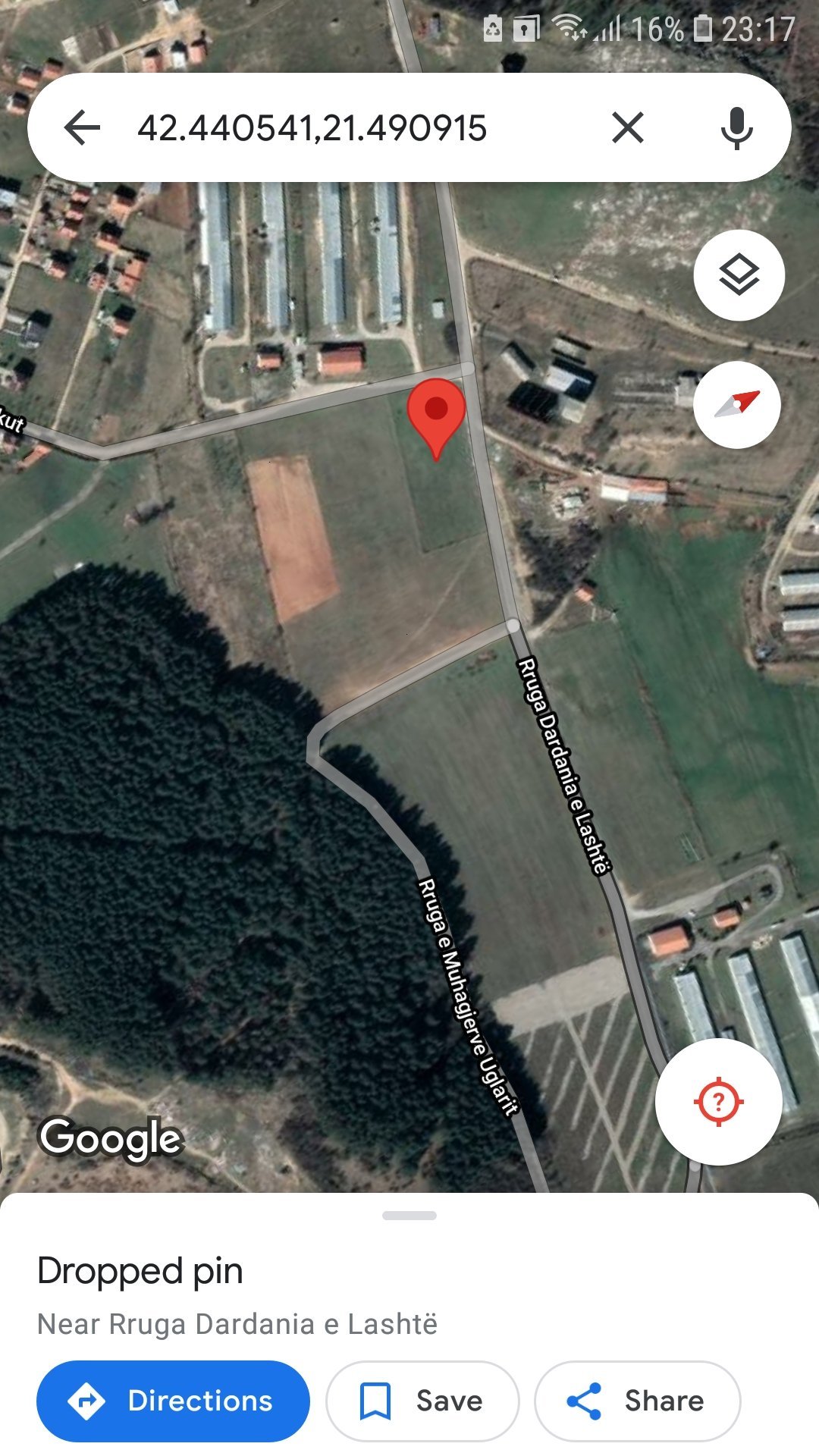This screenshot has height=1456, width=819.
Task: Share the dropped pin location
Action: click(637, 1401)
